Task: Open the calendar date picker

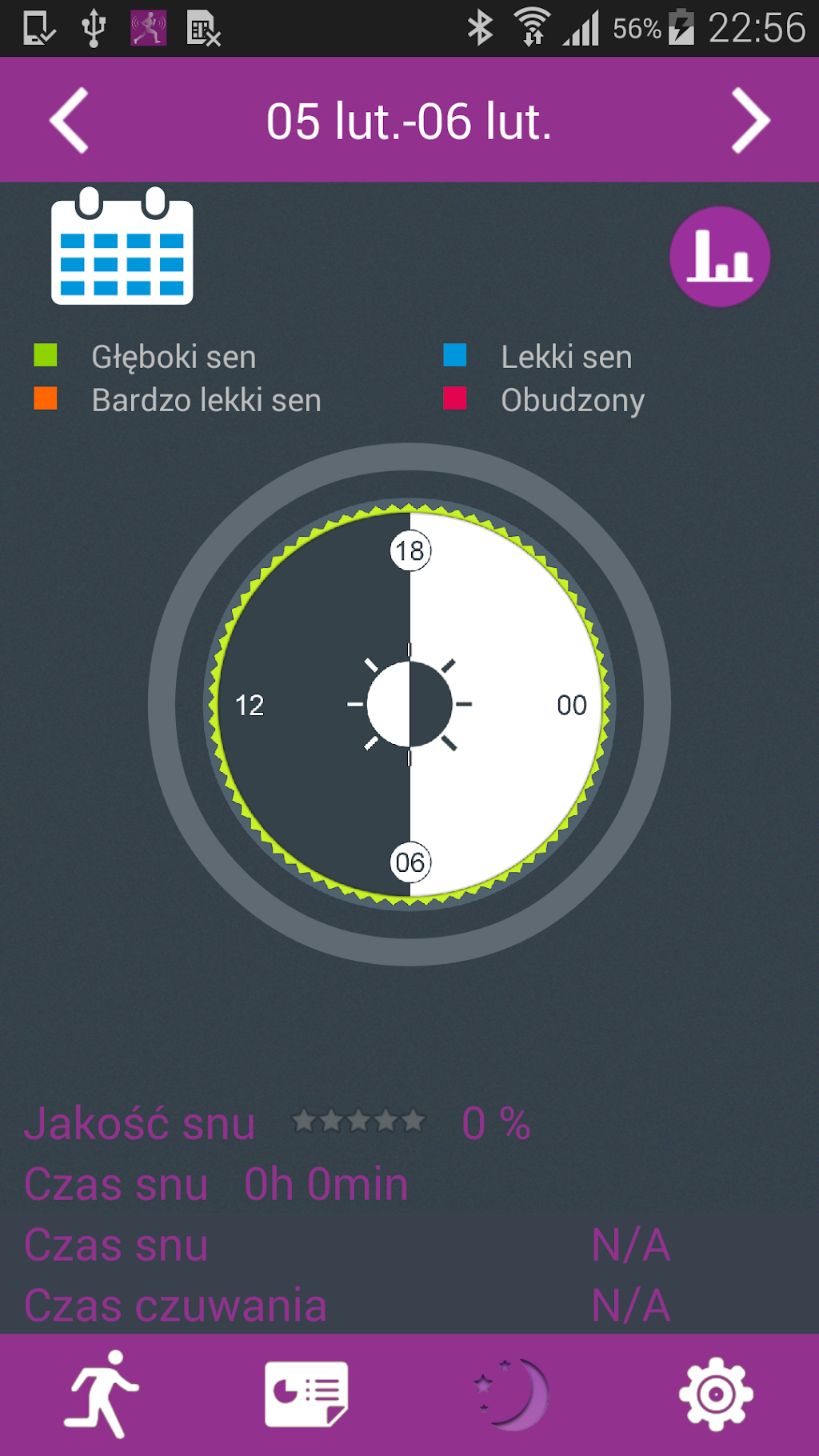Action: coord(122,247)
